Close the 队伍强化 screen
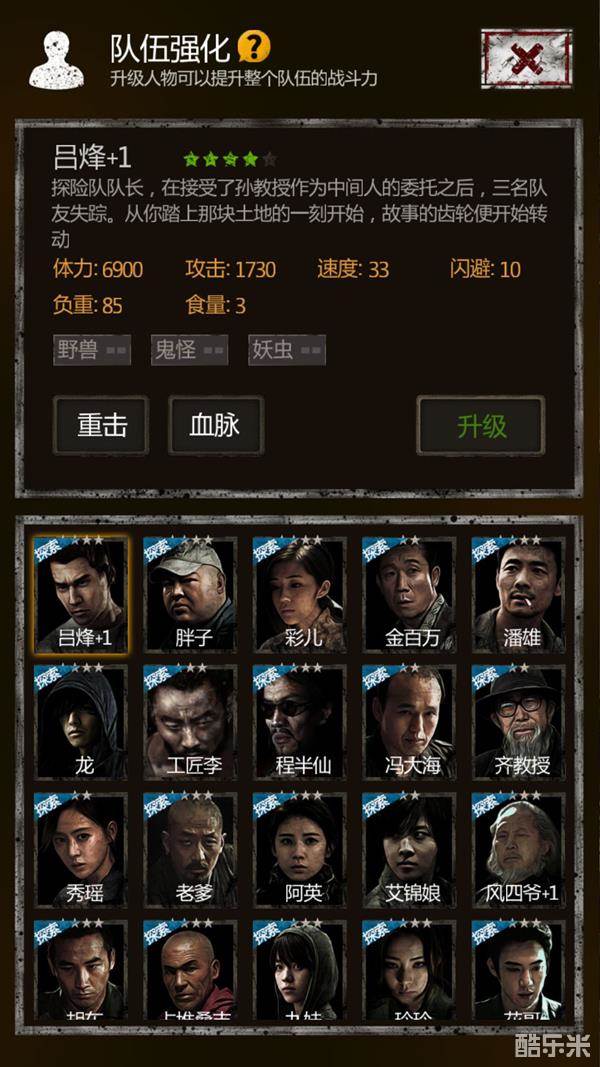 click(x=526, y=60)
